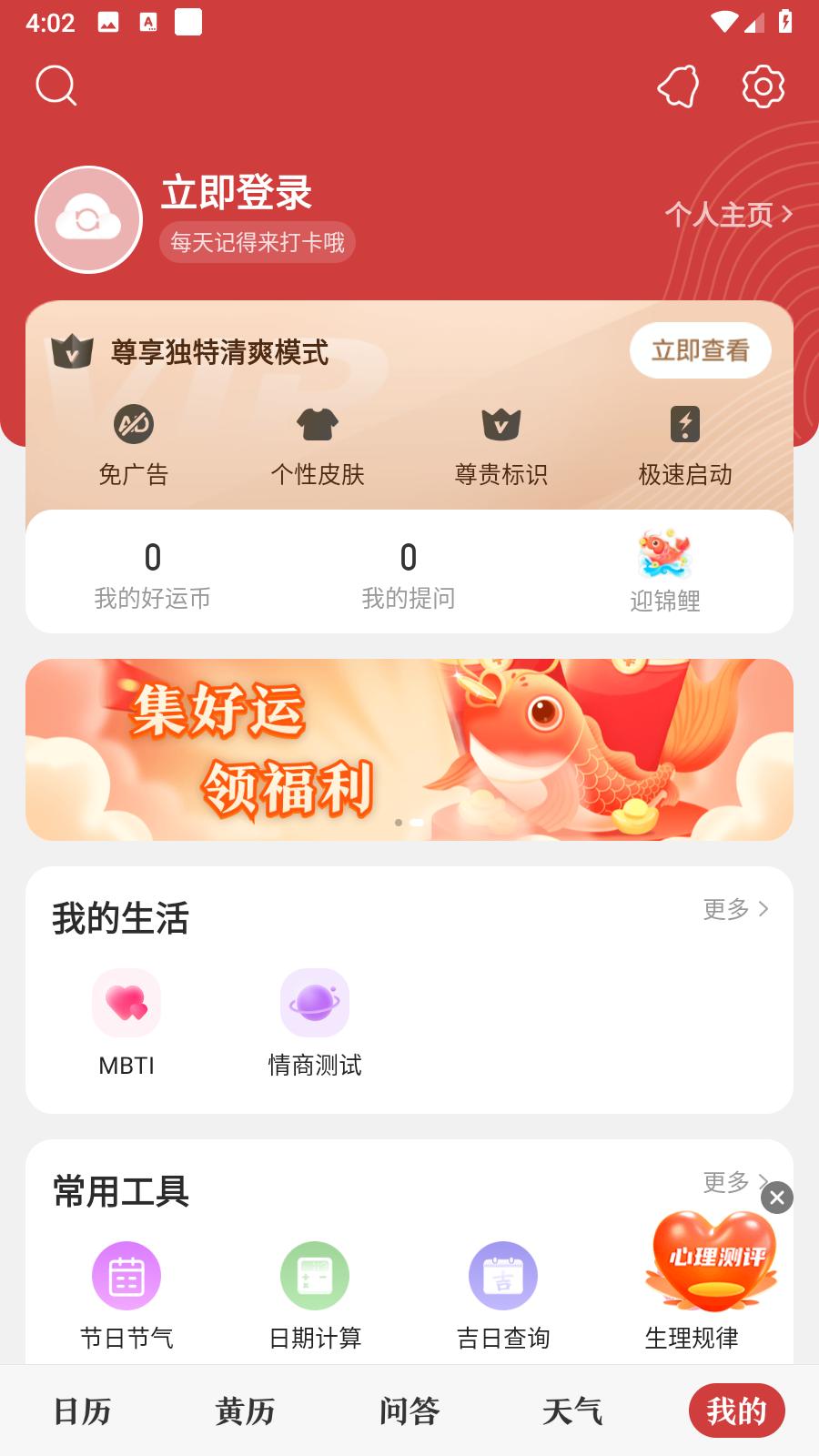Expand 更多 in the 常用工具 section

[728, 1183]
